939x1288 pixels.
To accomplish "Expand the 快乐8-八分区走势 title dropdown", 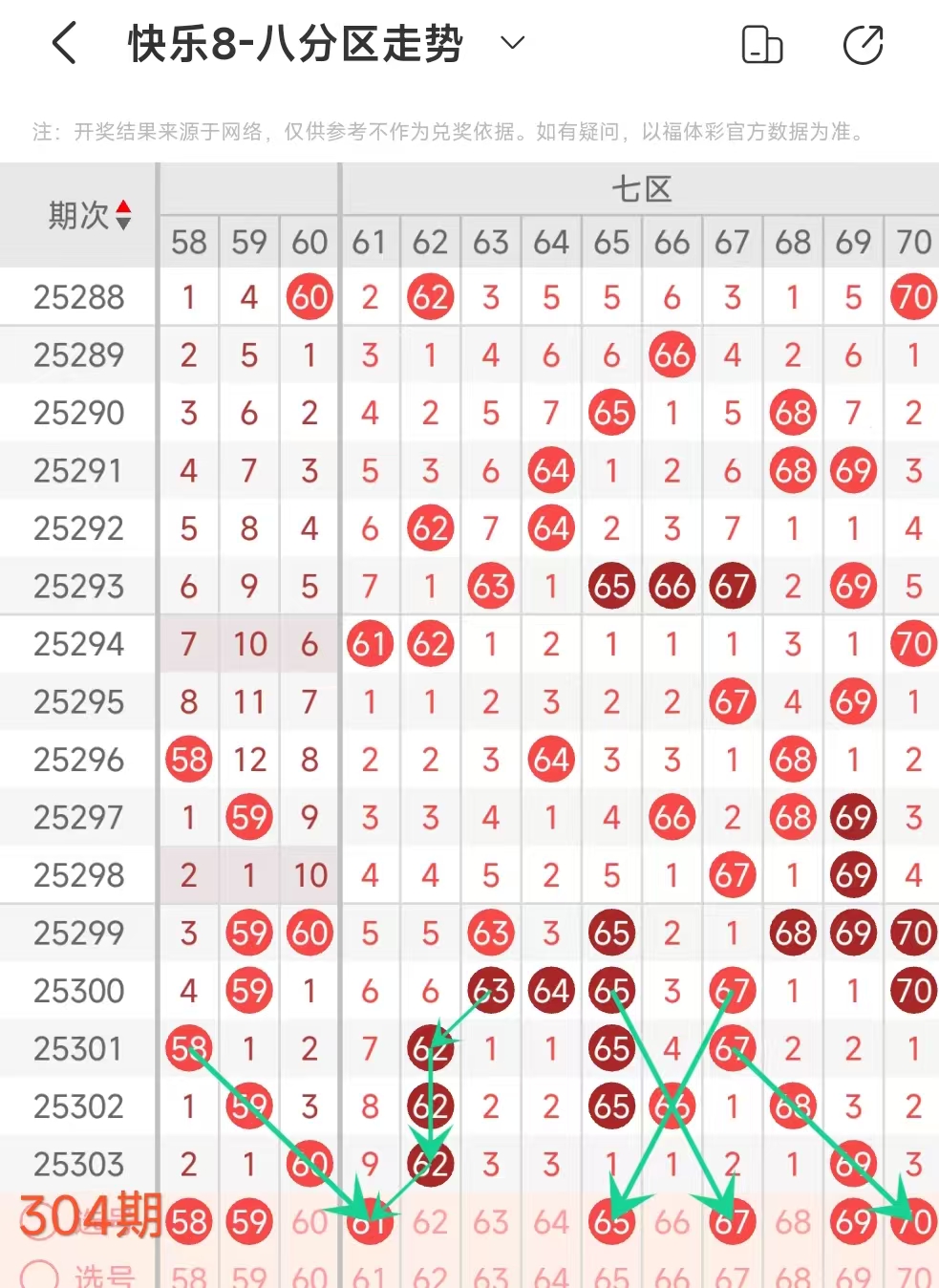I will point(513,42).
